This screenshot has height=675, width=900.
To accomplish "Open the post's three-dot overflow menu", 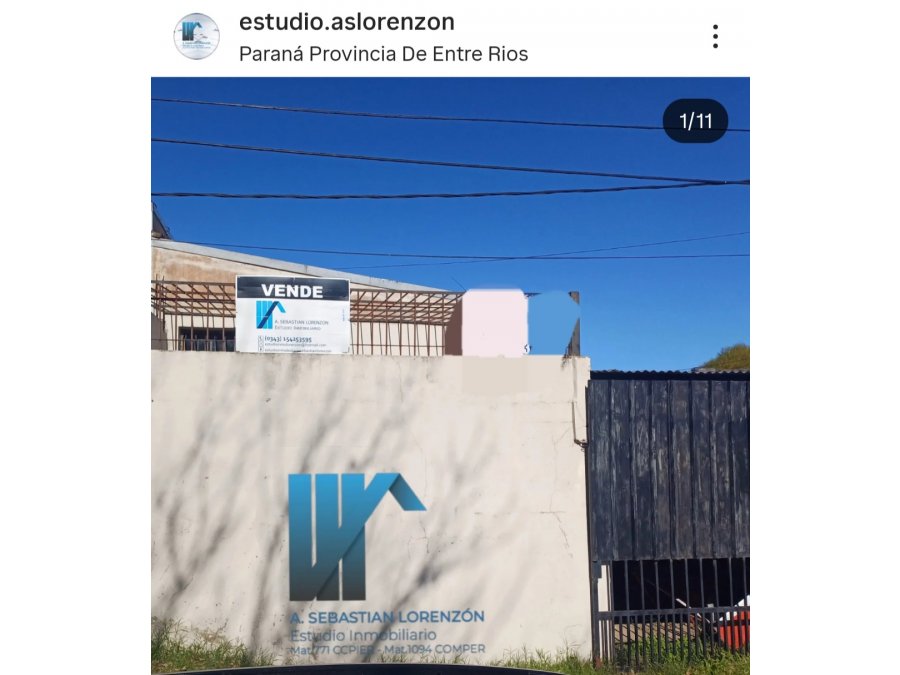I will click(x=715, y=37).
